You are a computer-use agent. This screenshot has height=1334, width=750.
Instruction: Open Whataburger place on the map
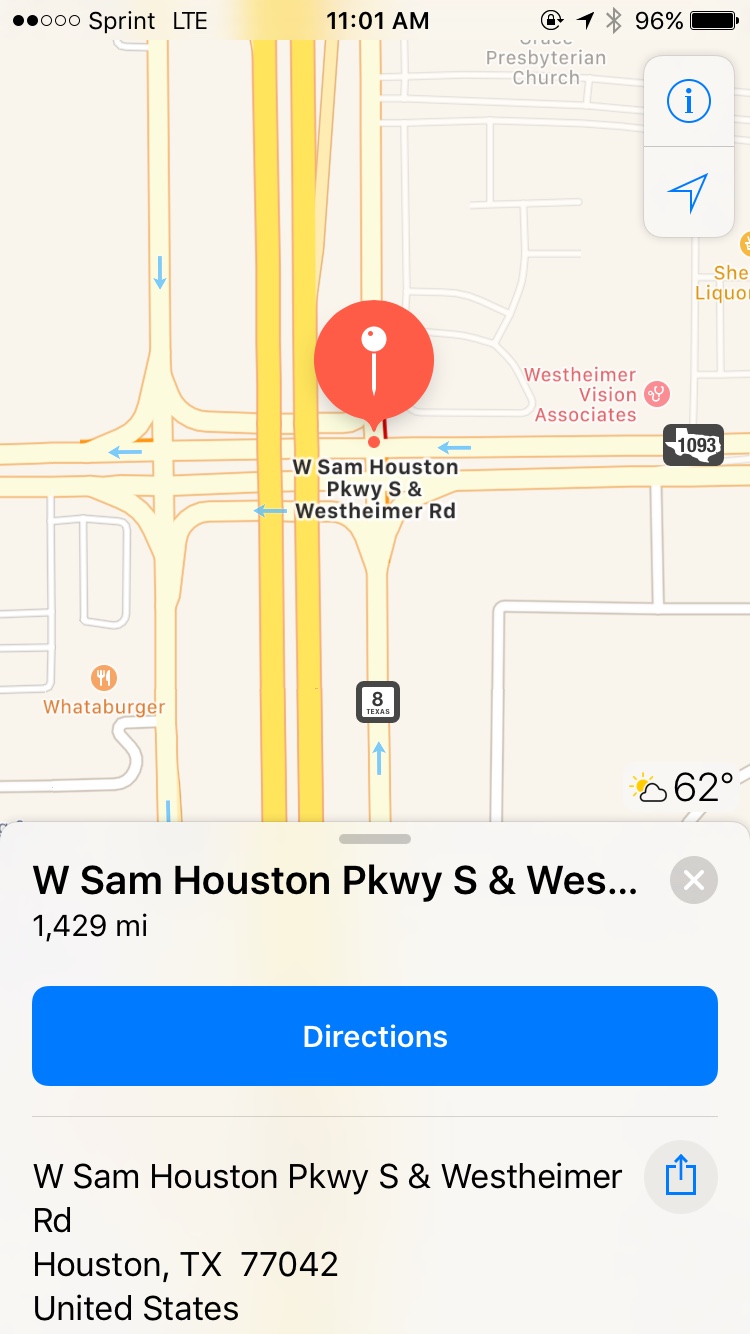coord(104,680)
